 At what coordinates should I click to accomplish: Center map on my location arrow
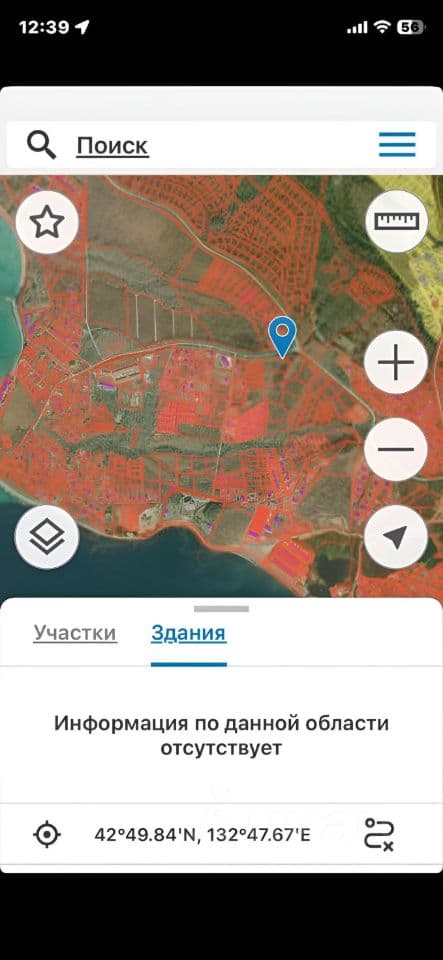point(396,537)
